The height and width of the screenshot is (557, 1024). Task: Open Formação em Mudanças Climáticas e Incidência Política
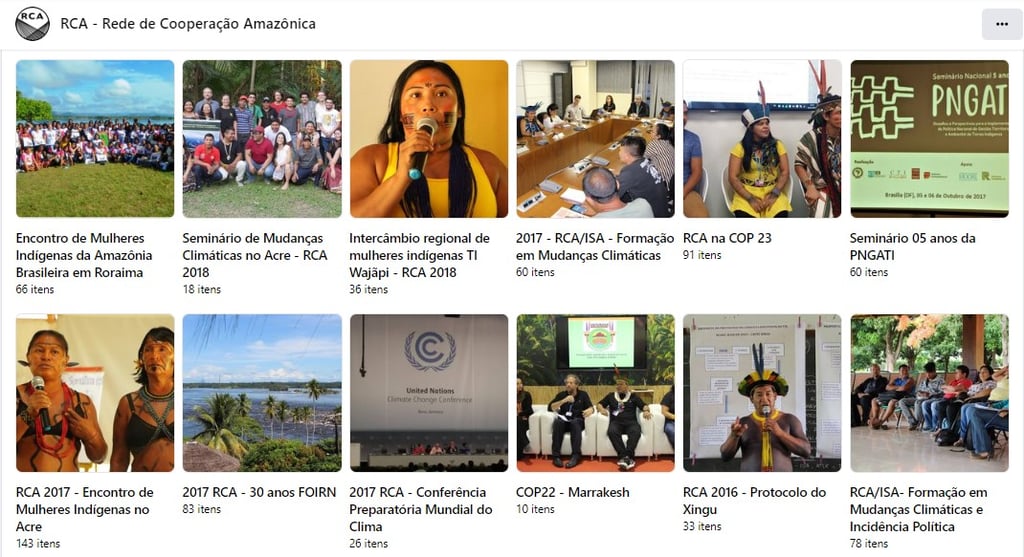tap(929, 393)
